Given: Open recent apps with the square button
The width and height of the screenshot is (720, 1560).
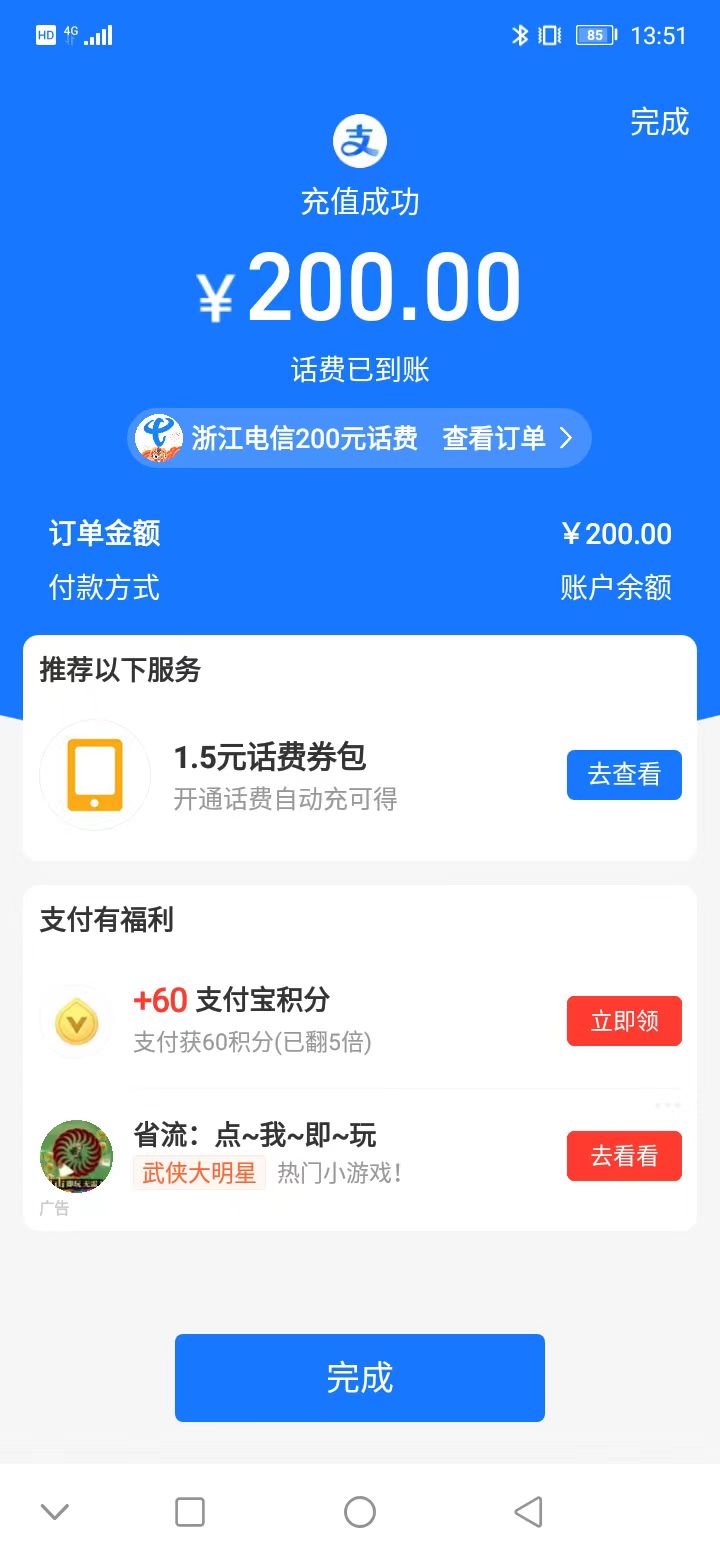Looking at the screenshot, I should [190, 1511].
